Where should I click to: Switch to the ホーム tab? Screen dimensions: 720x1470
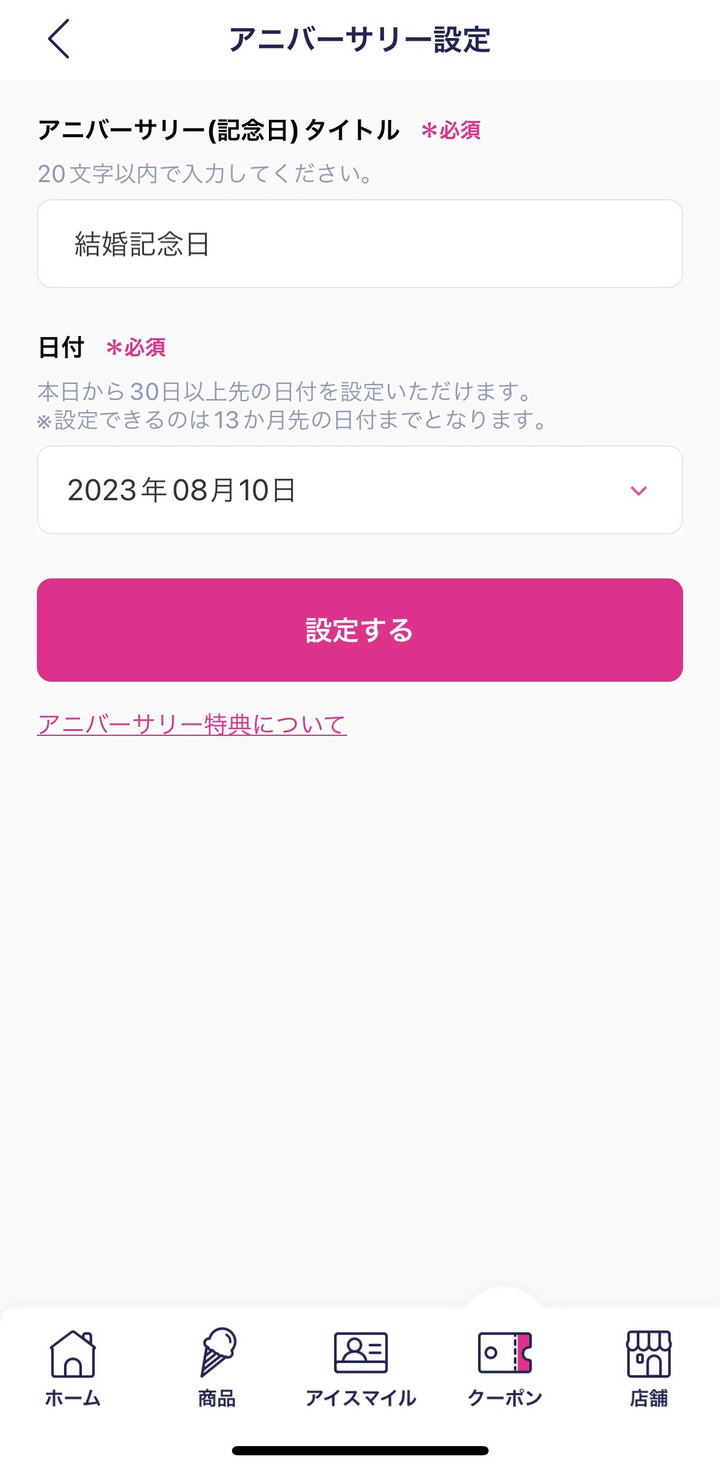point(73,1368)
